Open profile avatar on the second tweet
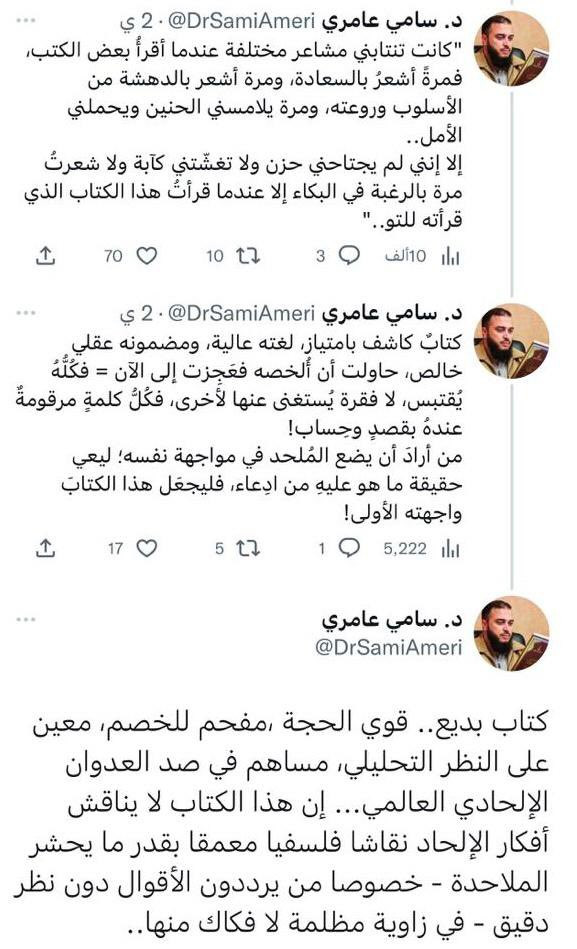Screen dimensions: 577x949 (x=511, y=341)
